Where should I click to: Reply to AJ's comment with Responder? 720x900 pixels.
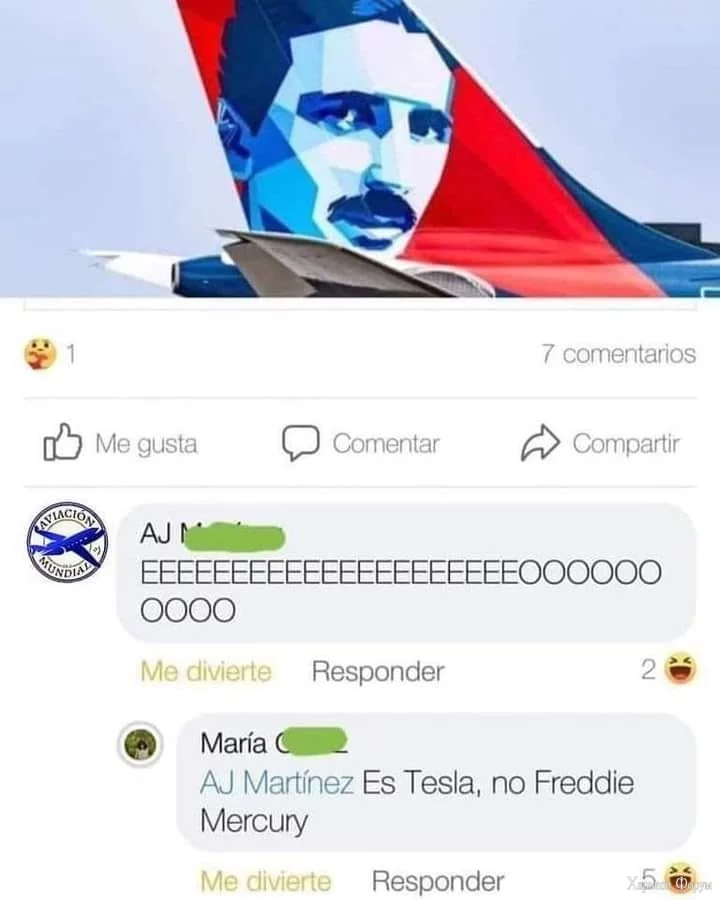(378, 671)
